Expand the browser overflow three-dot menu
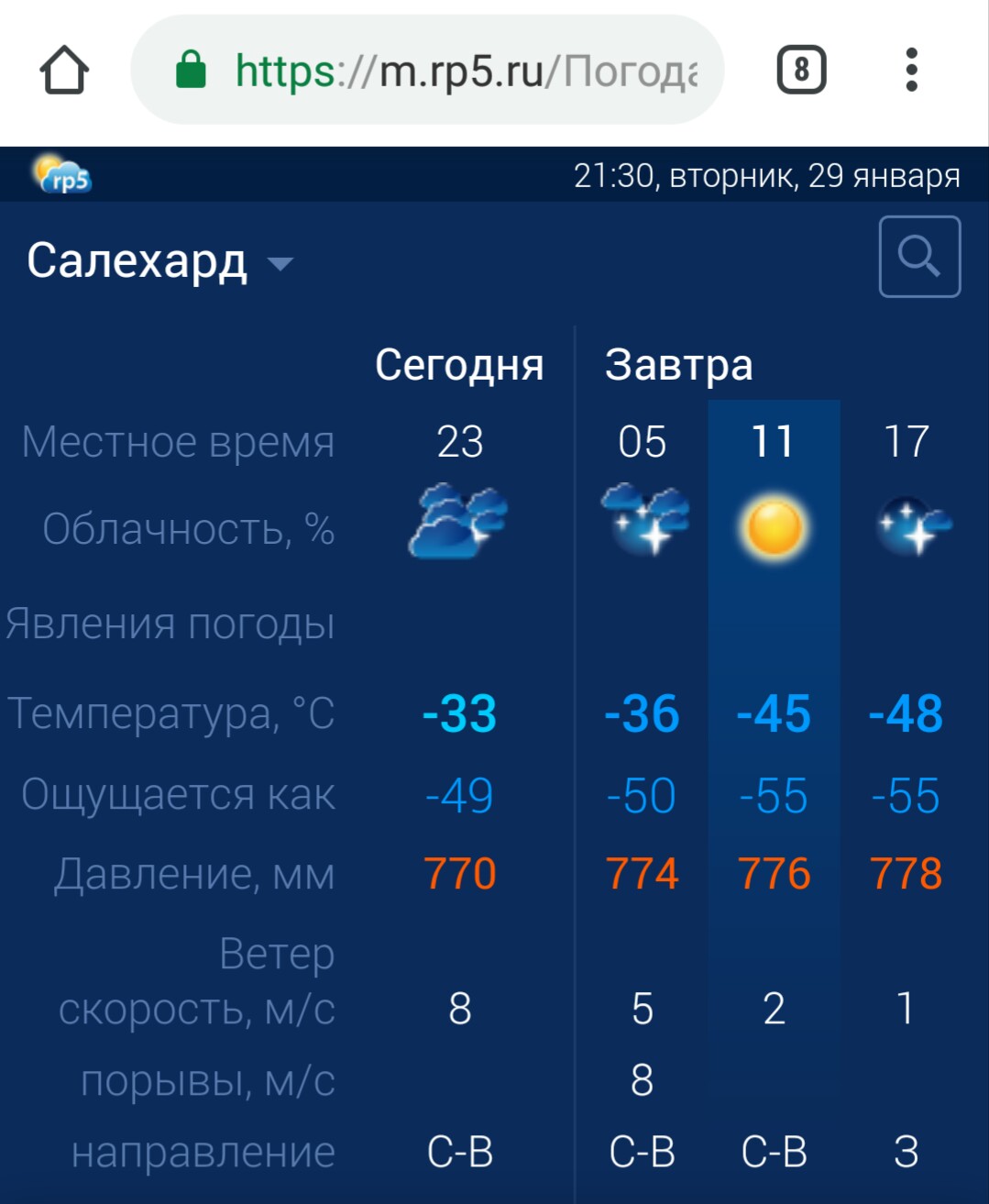 pyautogui.click(x=911, y=68)
